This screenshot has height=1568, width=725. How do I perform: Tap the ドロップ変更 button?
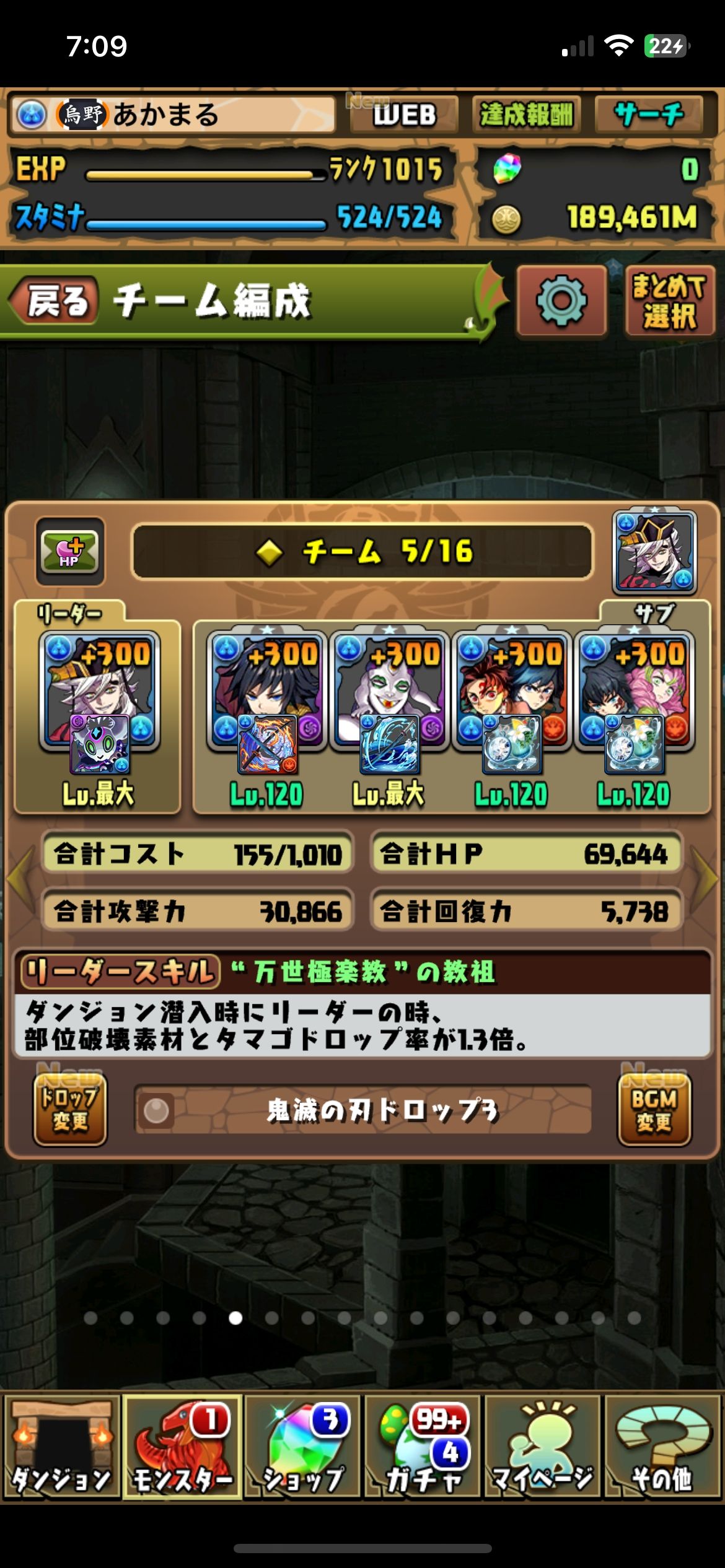69,1109
